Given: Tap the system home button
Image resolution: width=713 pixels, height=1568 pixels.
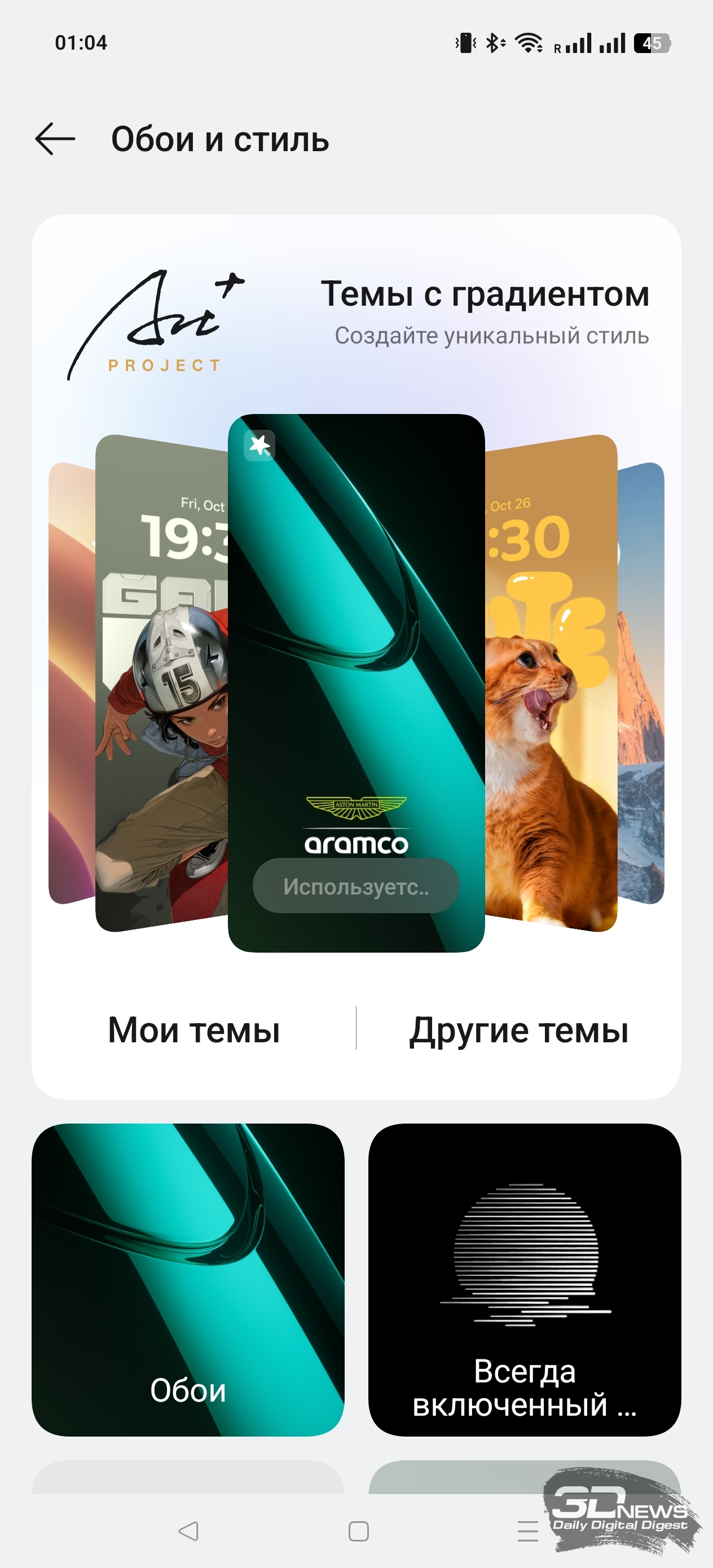Looking at the screenshot, I should (359, 1531).
